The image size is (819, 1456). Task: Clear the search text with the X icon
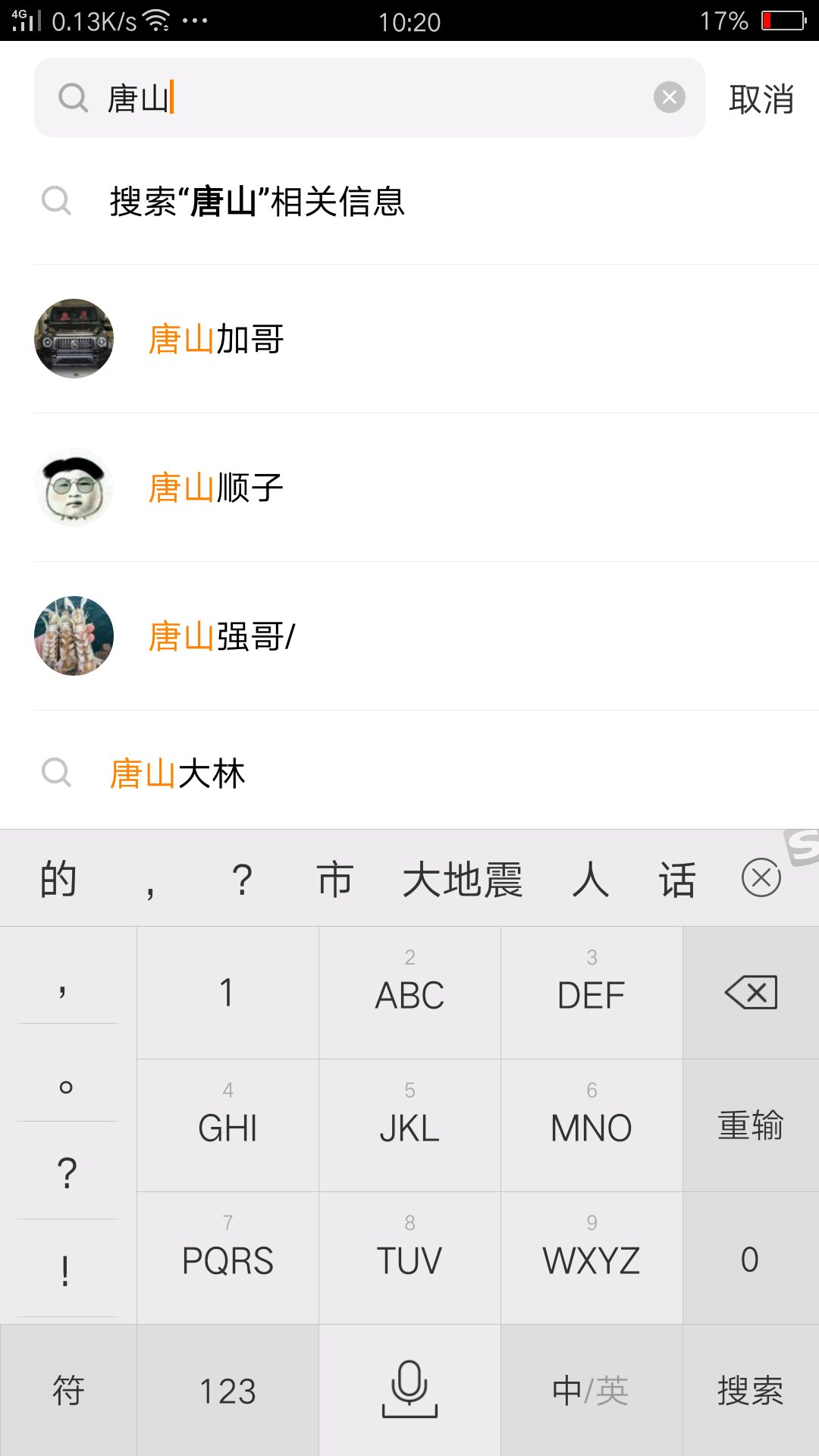[x=669, y=97]
